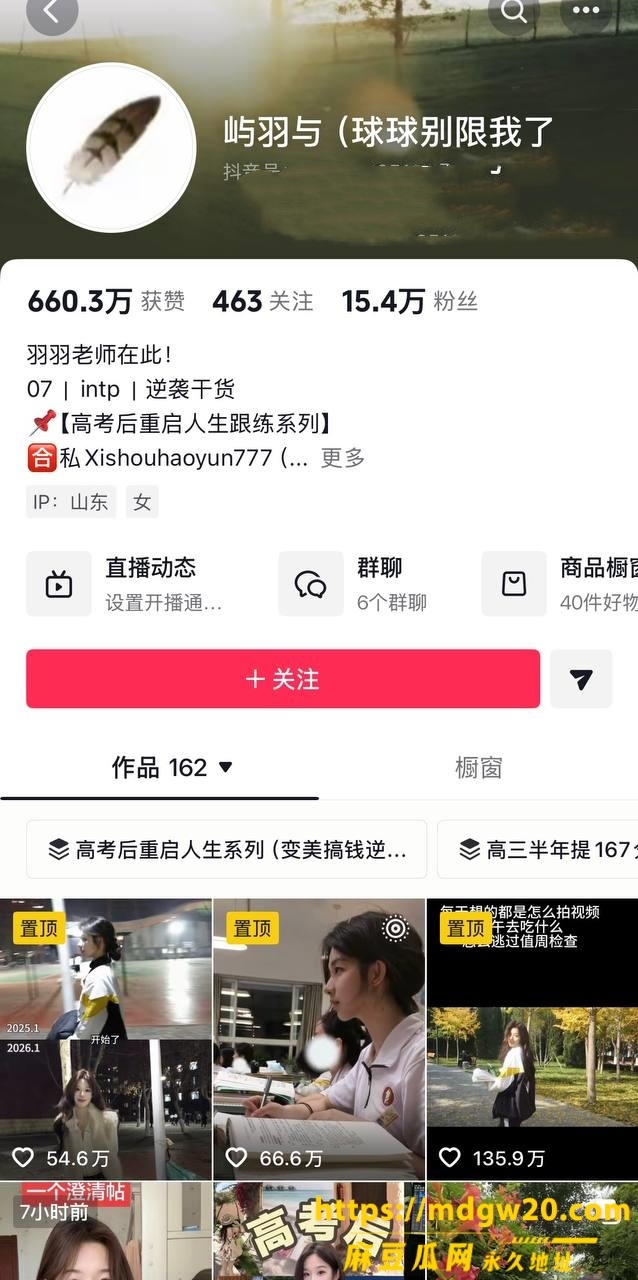View the feather profile avatar

111,147
